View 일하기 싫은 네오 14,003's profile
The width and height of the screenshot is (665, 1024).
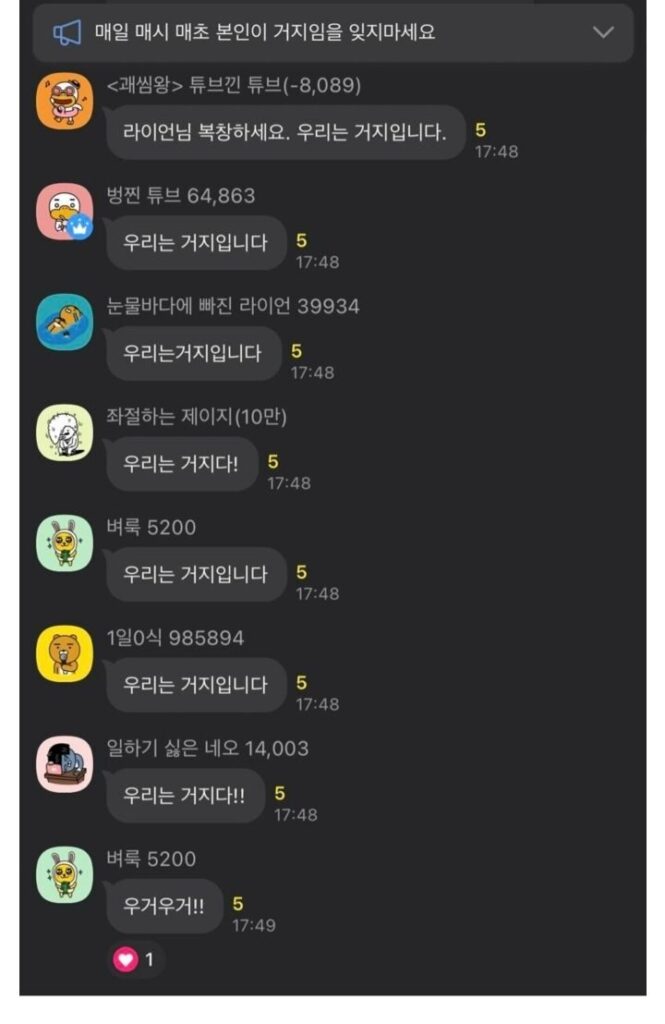tap(65, 764)
